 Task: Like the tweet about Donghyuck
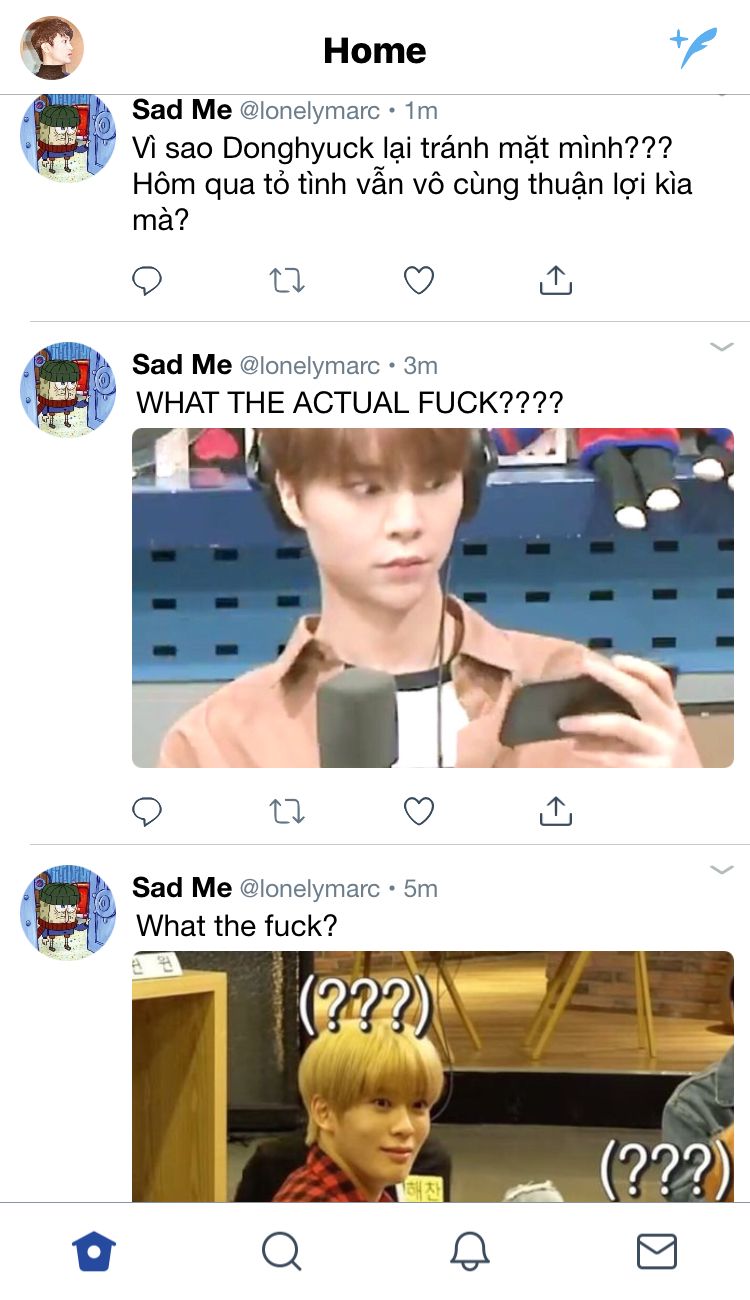point(419,282)
